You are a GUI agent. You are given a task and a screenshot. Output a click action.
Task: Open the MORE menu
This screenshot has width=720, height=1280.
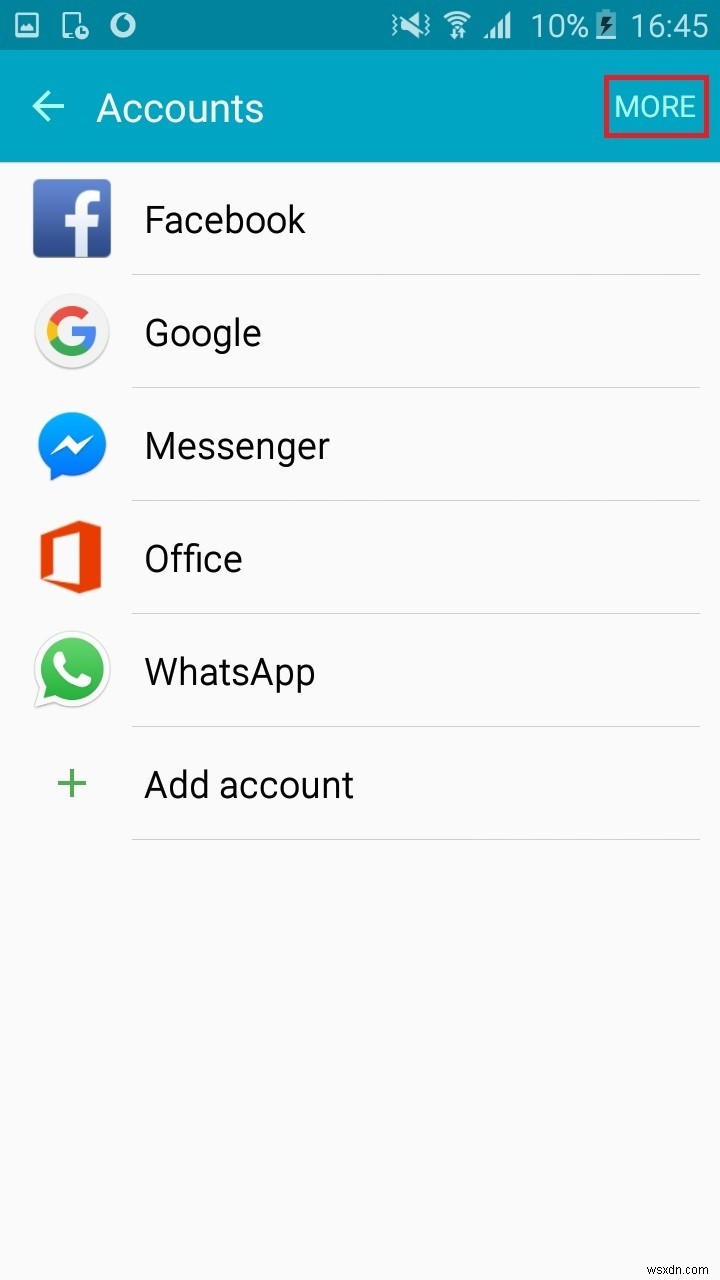click(655, 106)
